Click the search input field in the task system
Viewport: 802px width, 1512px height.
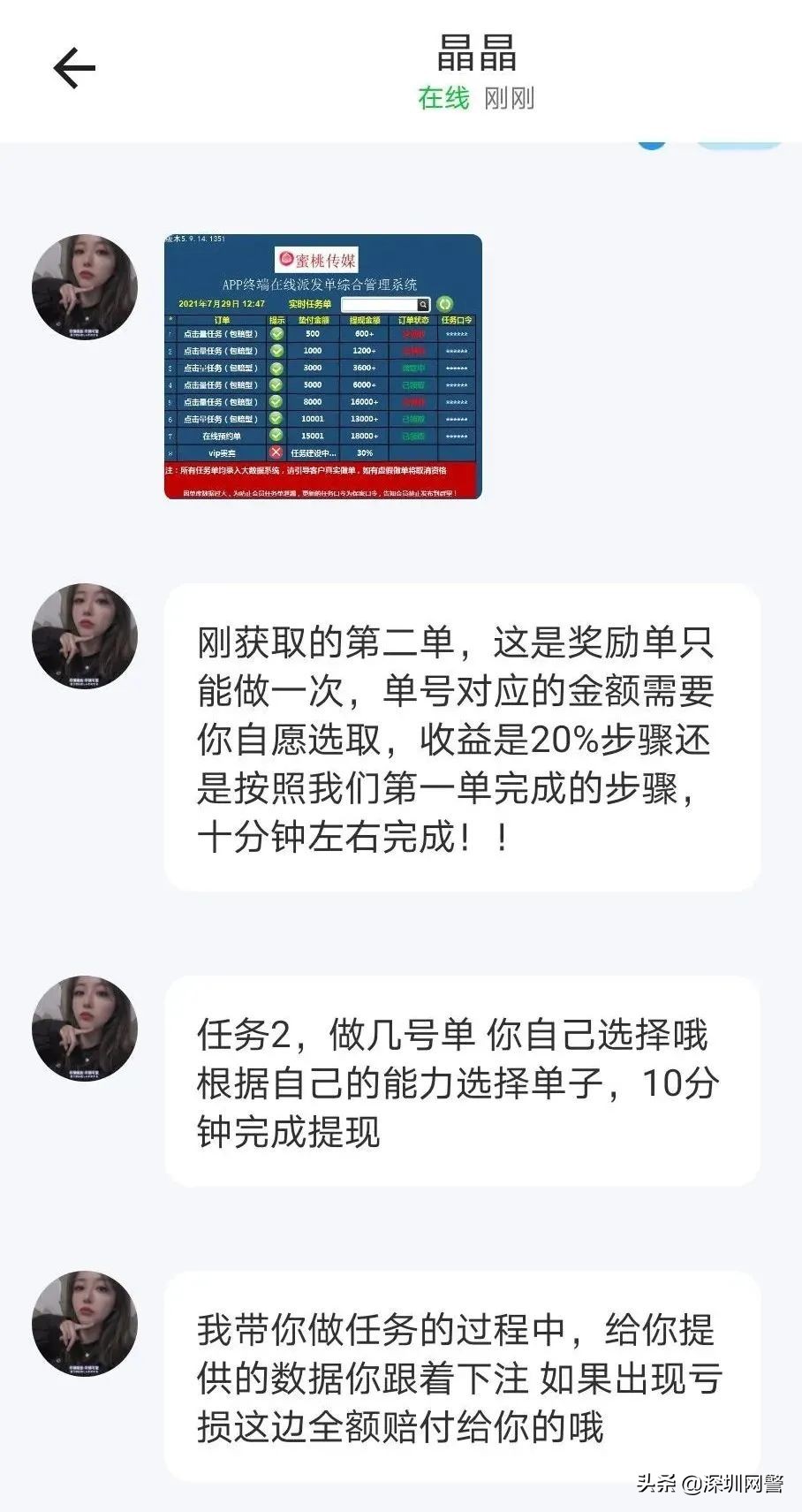[x=380, y=304]
